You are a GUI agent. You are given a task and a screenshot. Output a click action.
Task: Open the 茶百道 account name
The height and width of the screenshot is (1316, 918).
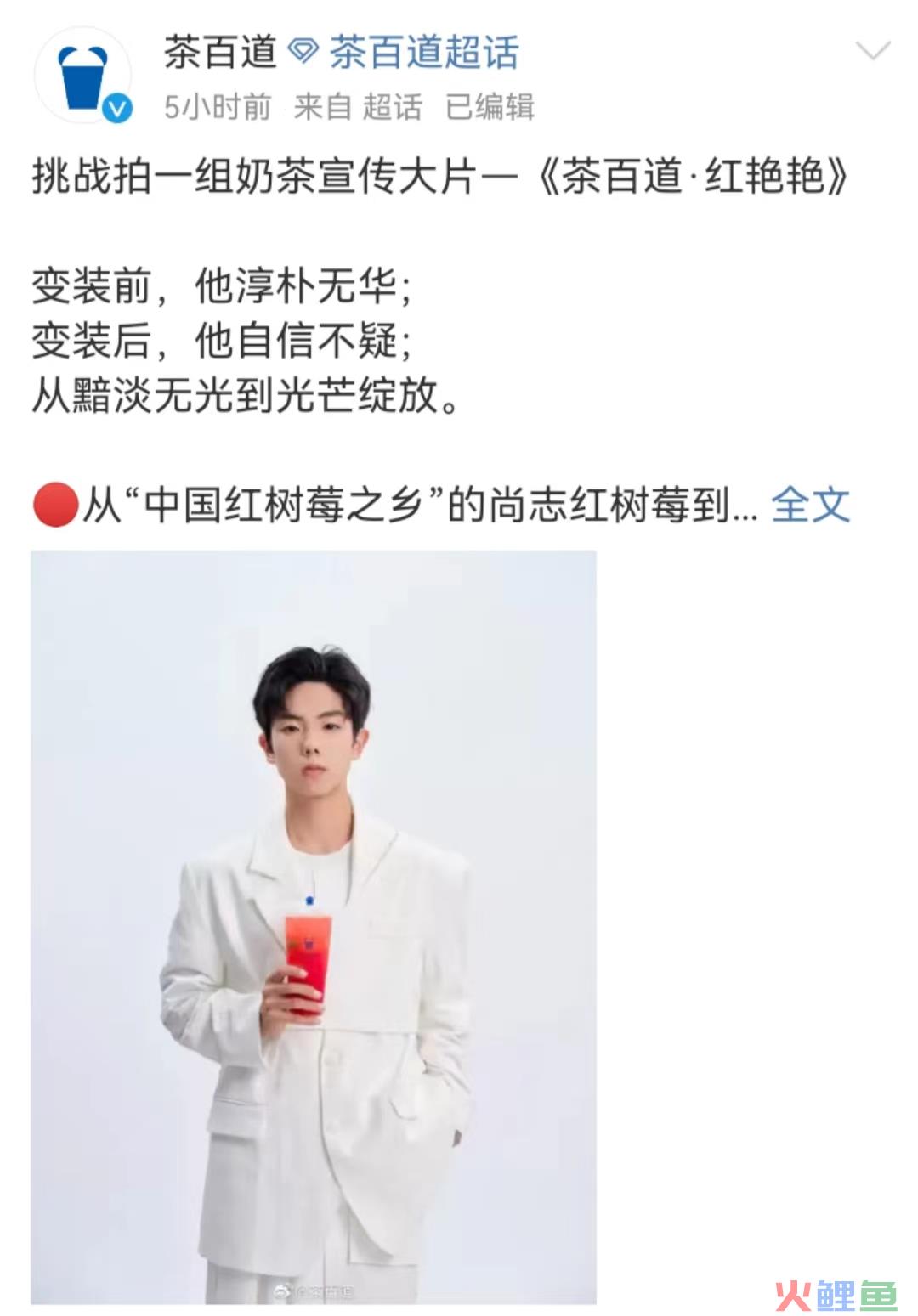220,53
